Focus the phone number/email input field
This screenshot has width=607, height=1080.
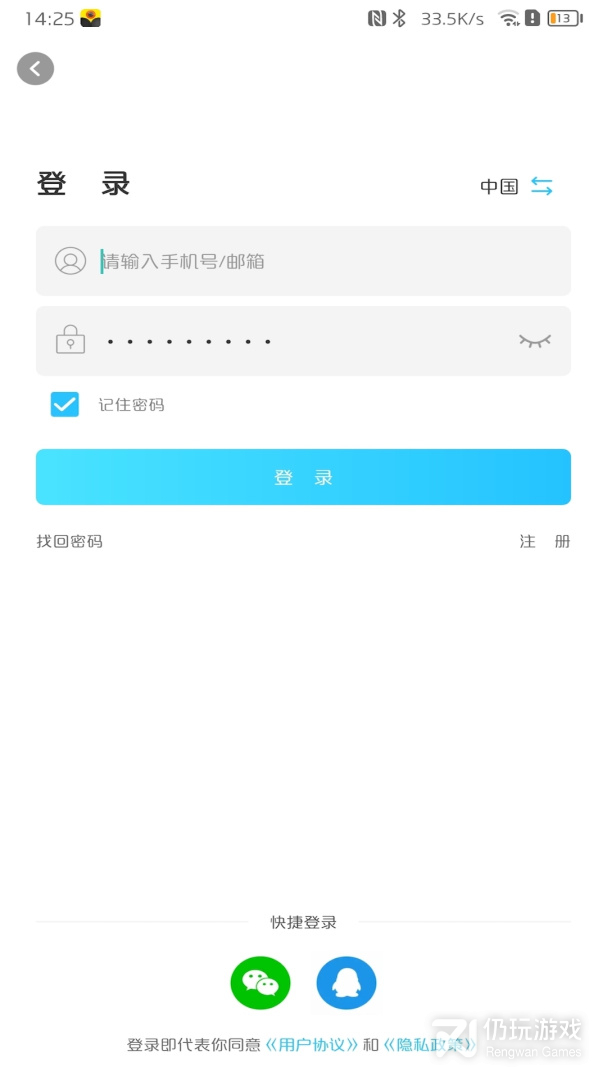pos(303,261)
